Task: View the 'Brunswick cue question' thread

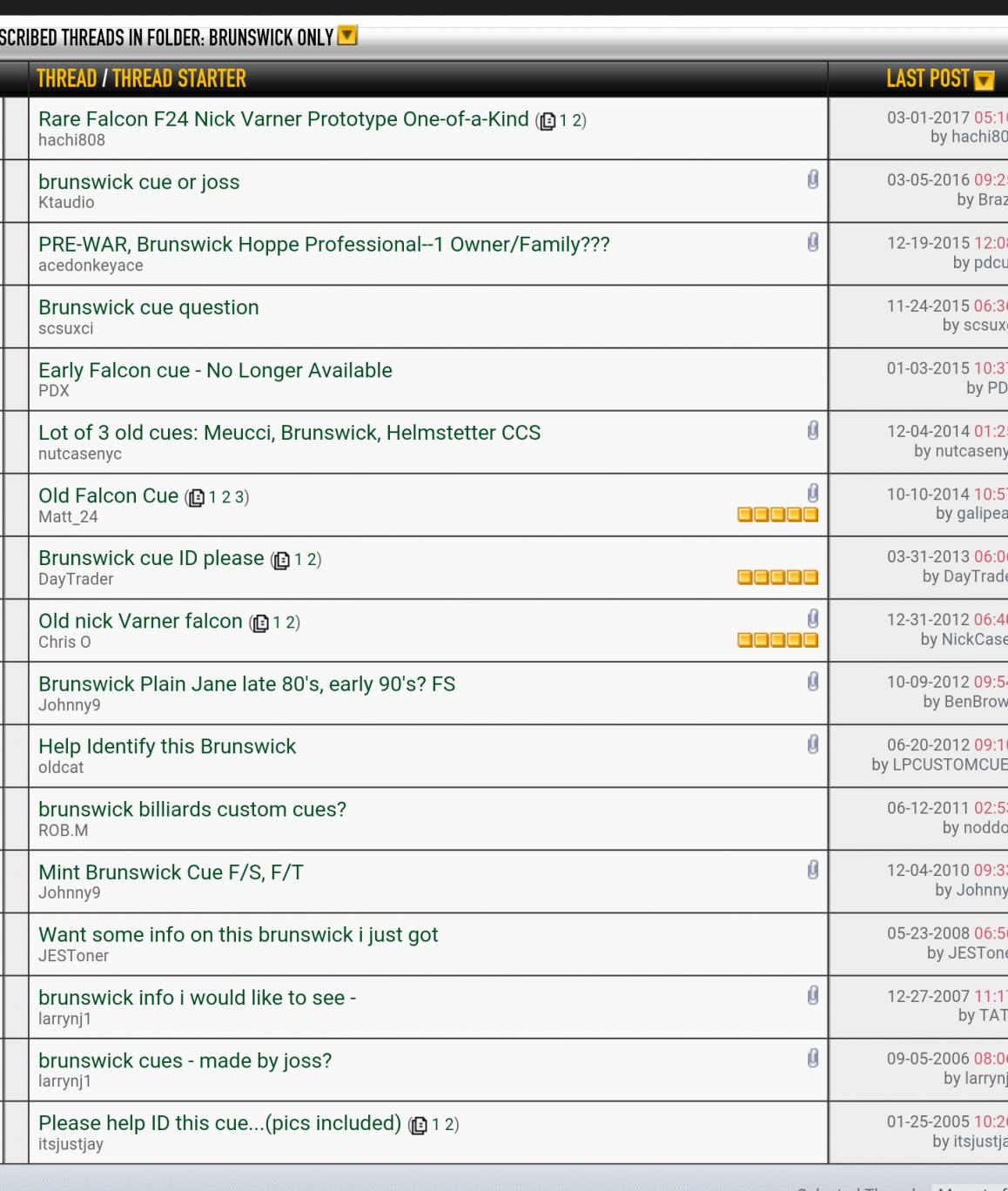Action: pos(149,307)
